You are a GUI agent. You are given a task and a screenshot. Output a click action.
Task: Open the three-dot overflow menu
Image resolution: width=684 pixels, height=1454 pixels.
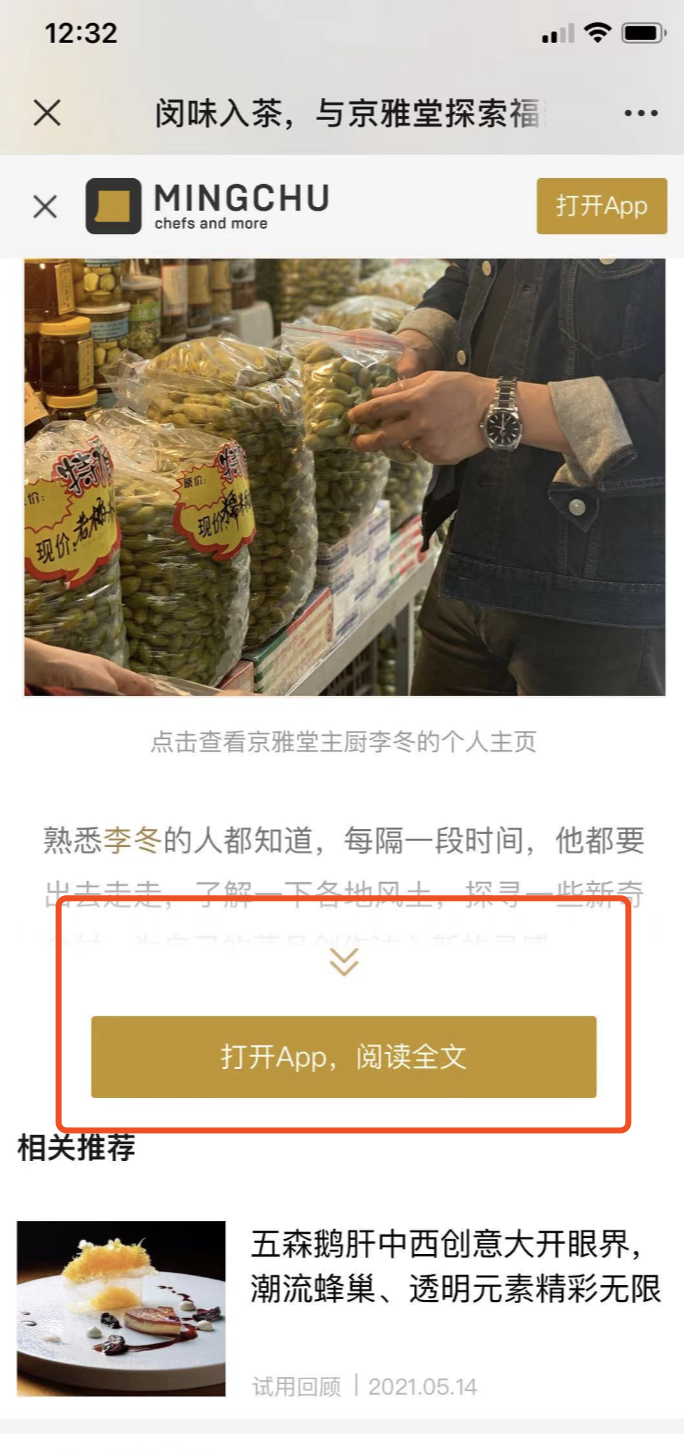click(641, 113)
